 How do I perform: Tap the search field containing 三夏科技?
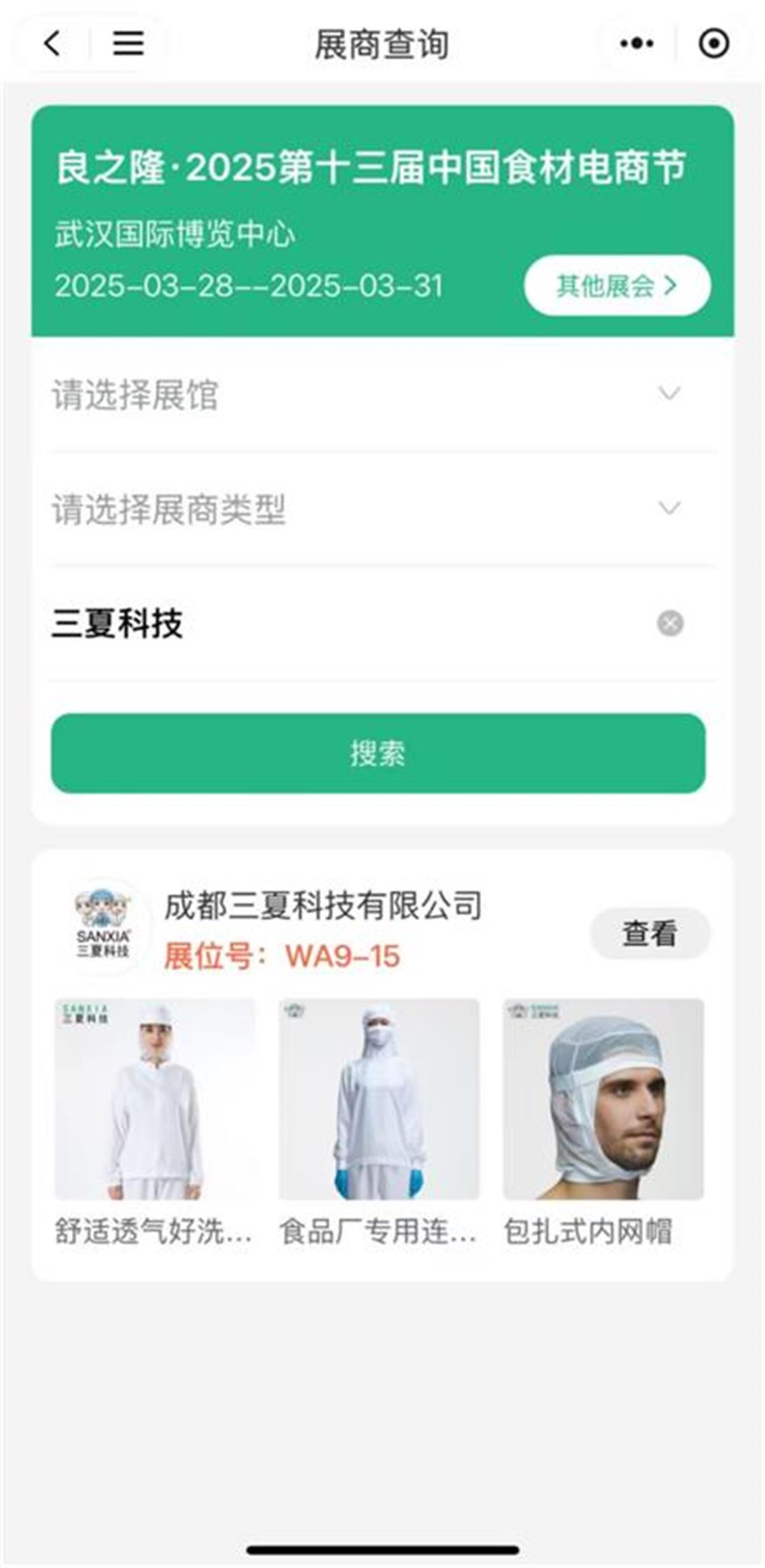click(x=319, y=623)
